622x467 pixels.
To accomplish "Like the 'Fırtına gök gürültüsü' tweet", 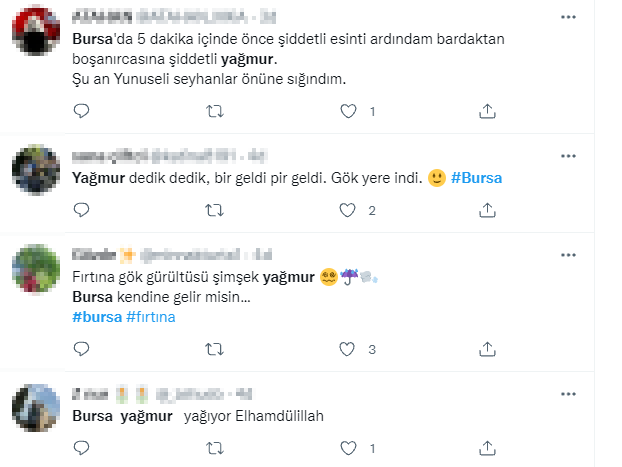I will coord(348,349).
